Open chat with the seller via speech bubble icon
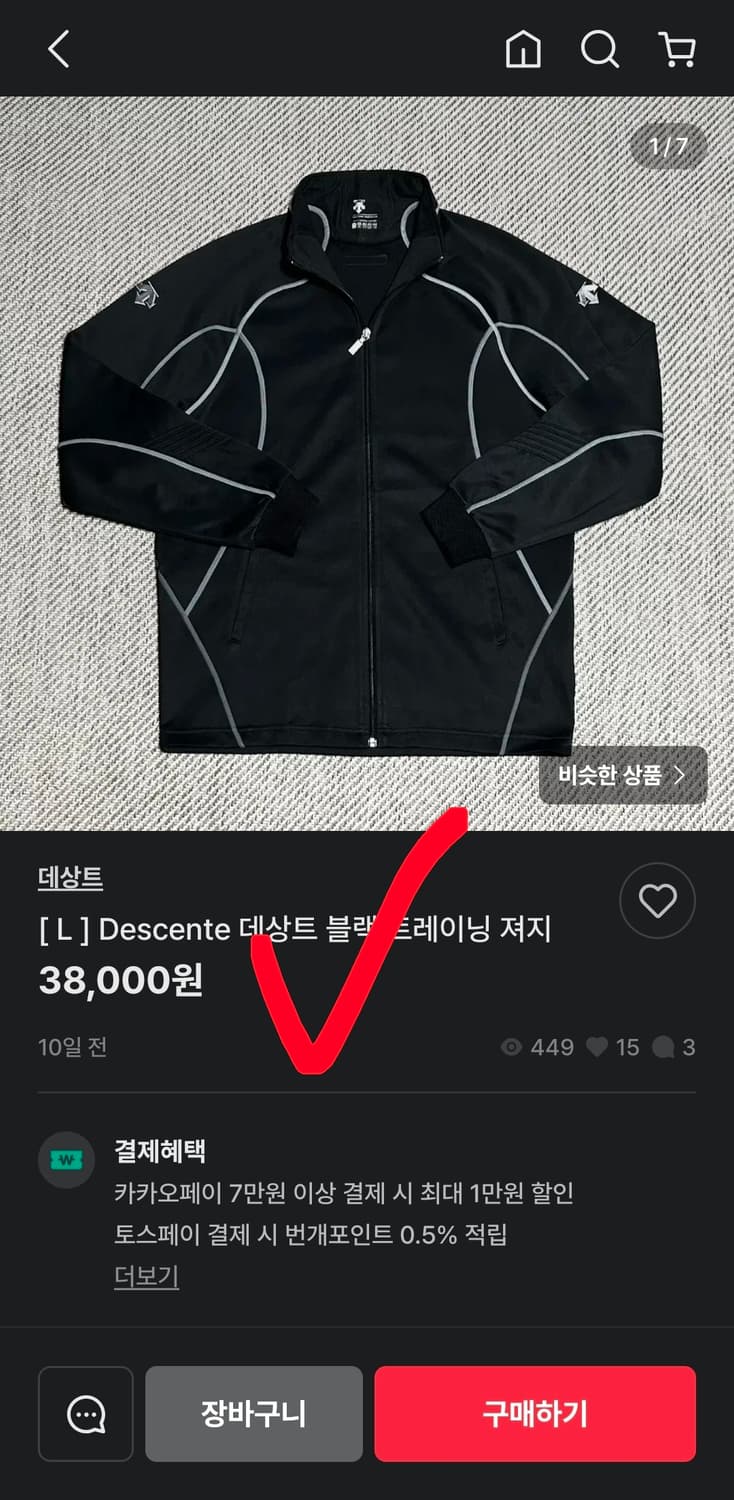734x1500 pixels. [85, 1414]
